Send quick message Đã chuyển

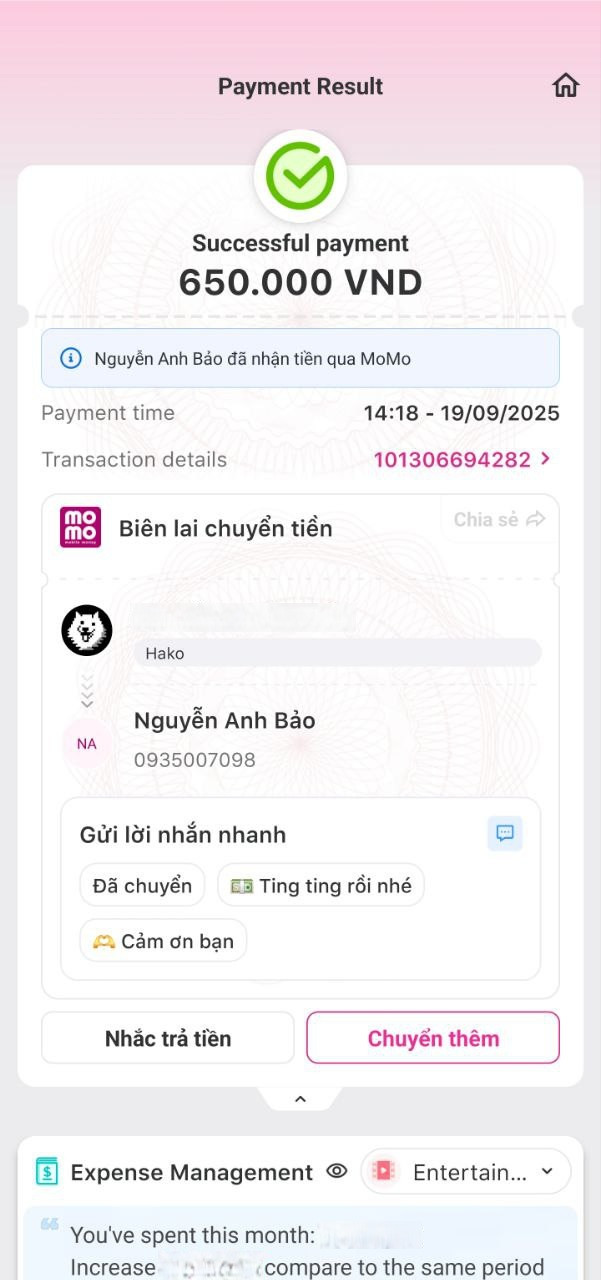(142, 886)
